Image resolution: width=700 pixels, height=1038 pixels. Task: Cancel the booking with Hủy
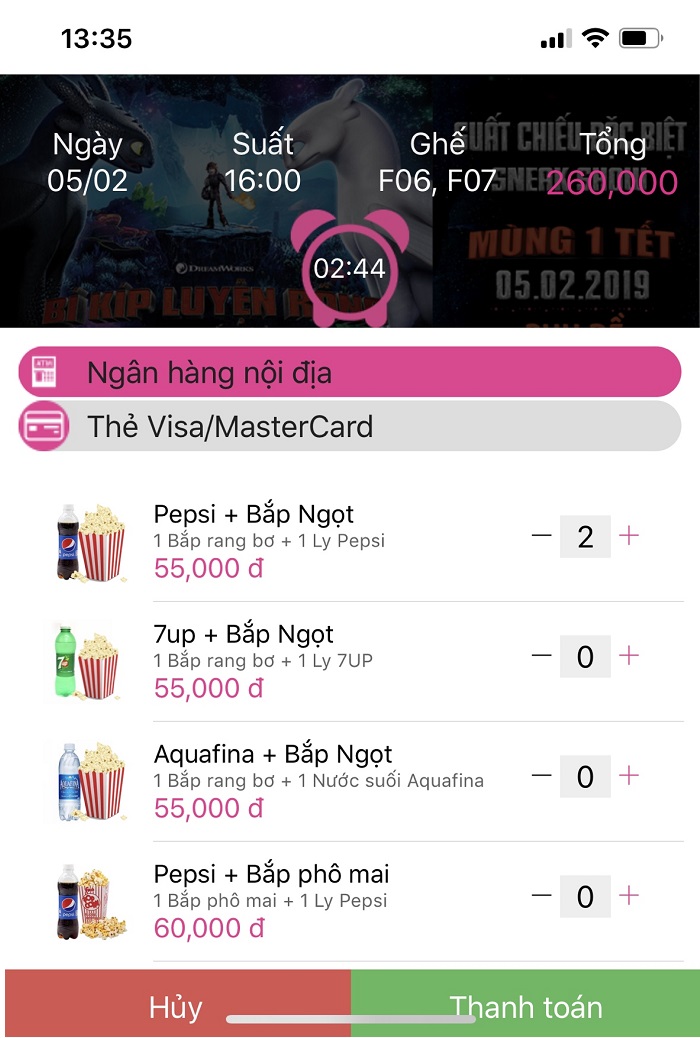click(x=177, y=1004)
